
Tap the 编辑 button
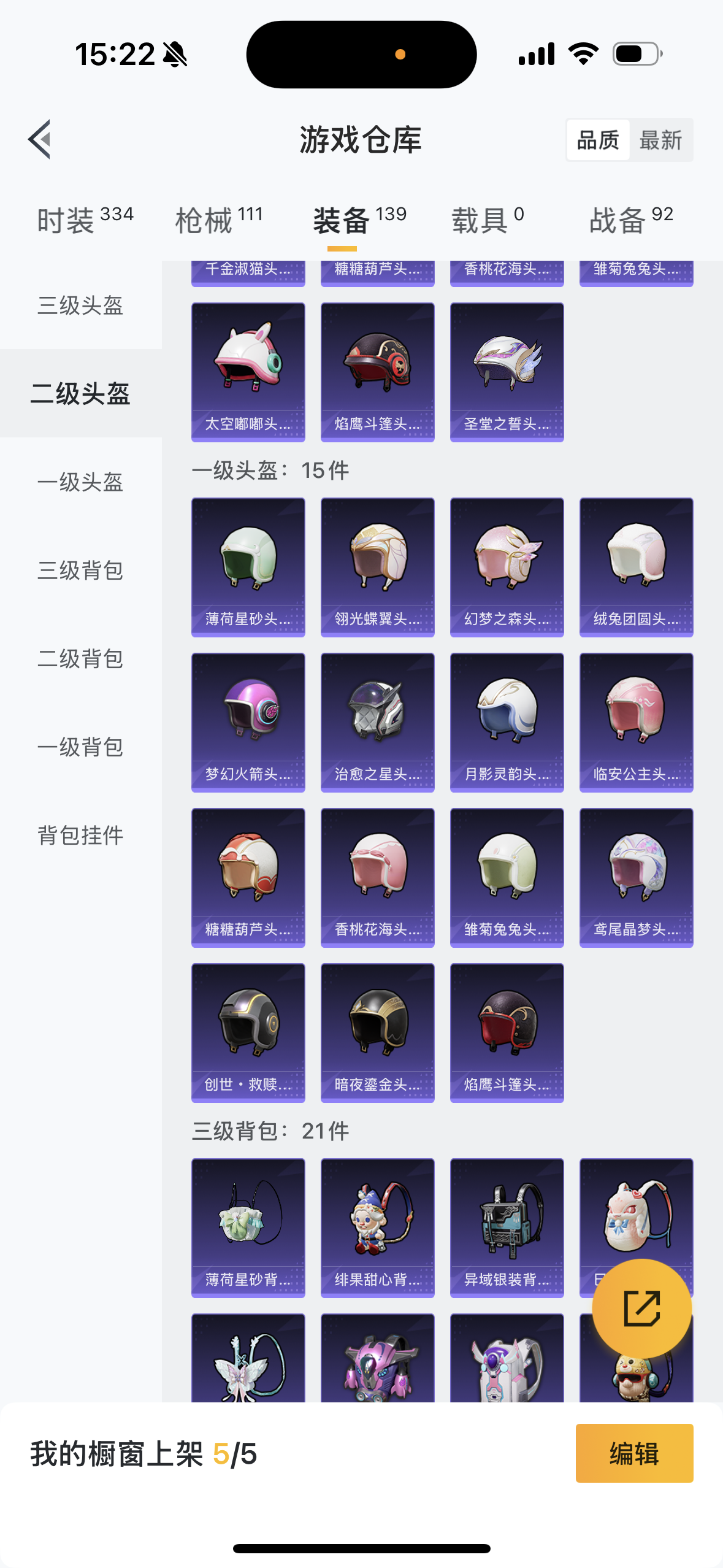[634, 1453]
